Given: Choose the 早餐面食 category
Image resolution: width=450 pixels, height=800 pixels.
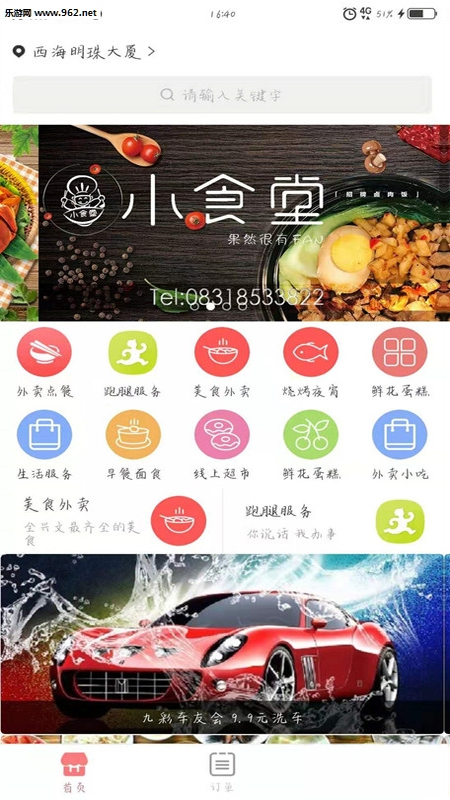Looking at the screenshot, I should tap(133, 445).
